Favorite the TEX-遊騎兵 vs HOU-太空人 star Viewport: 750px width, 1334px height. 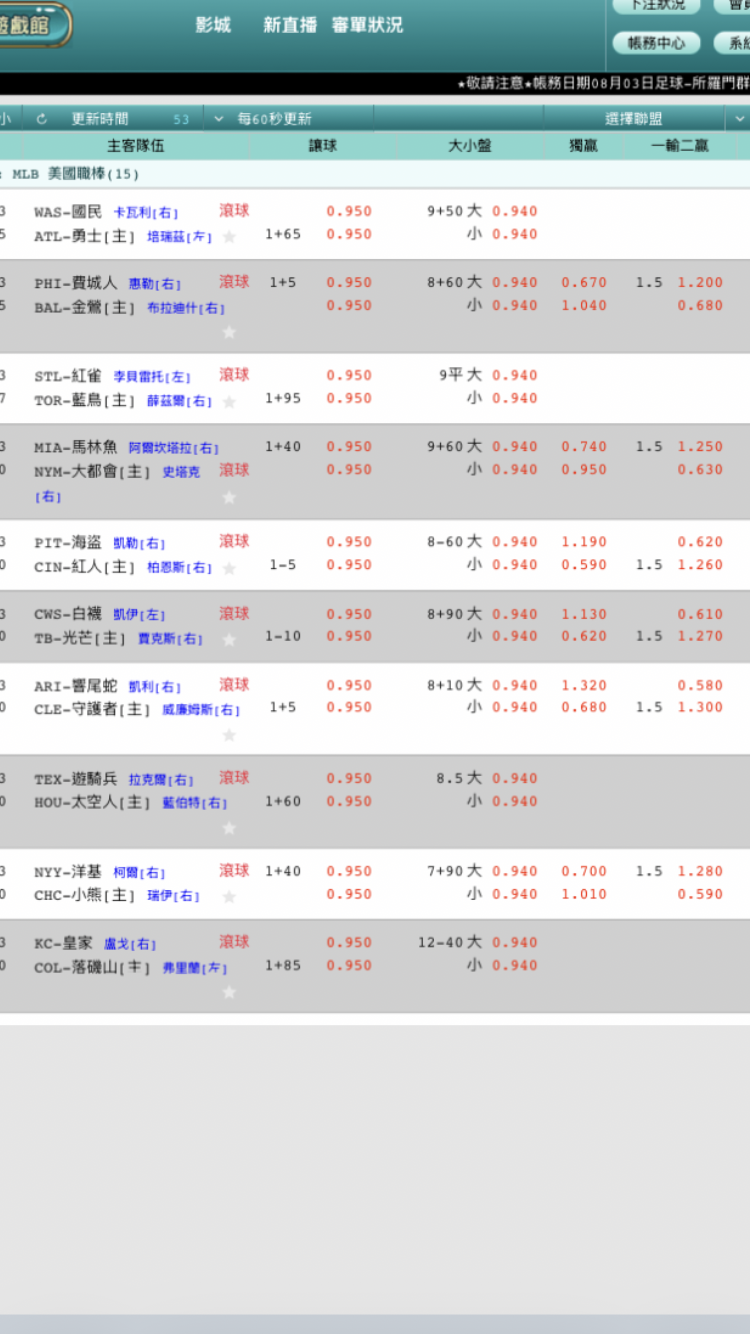point(229,828)
